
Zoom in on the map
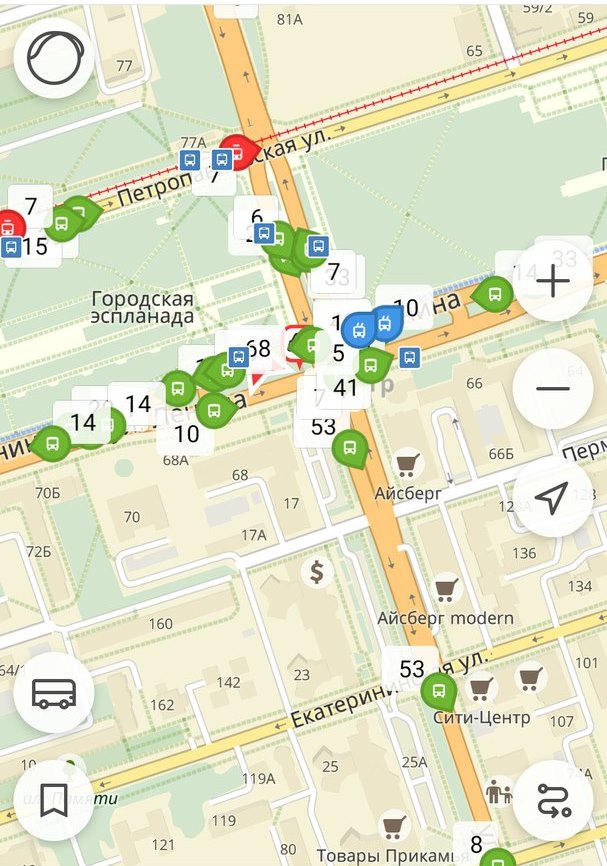tap(552, 281)
